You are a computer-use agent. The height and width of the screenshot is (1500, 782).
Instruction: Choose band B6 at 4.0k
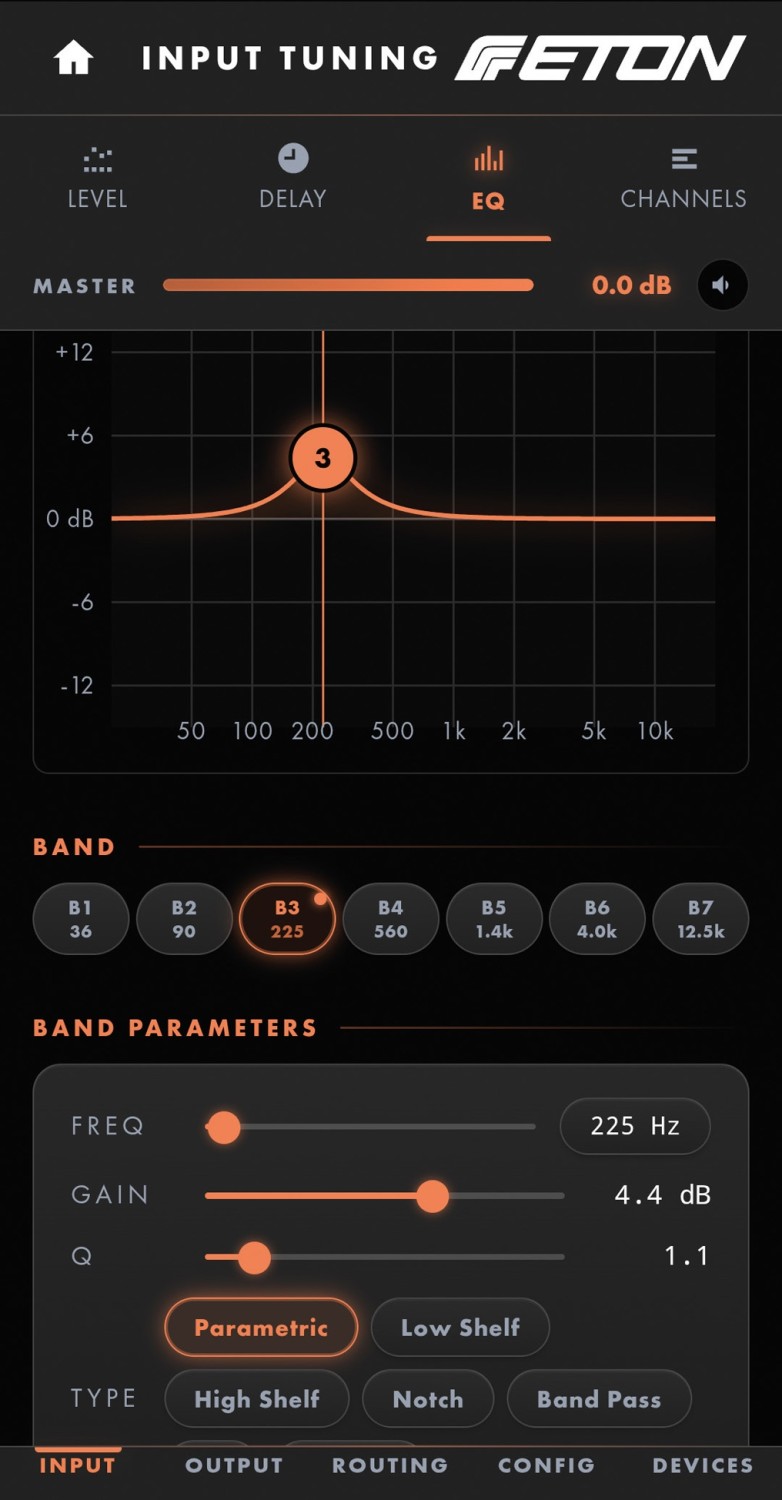click(597, 919)
